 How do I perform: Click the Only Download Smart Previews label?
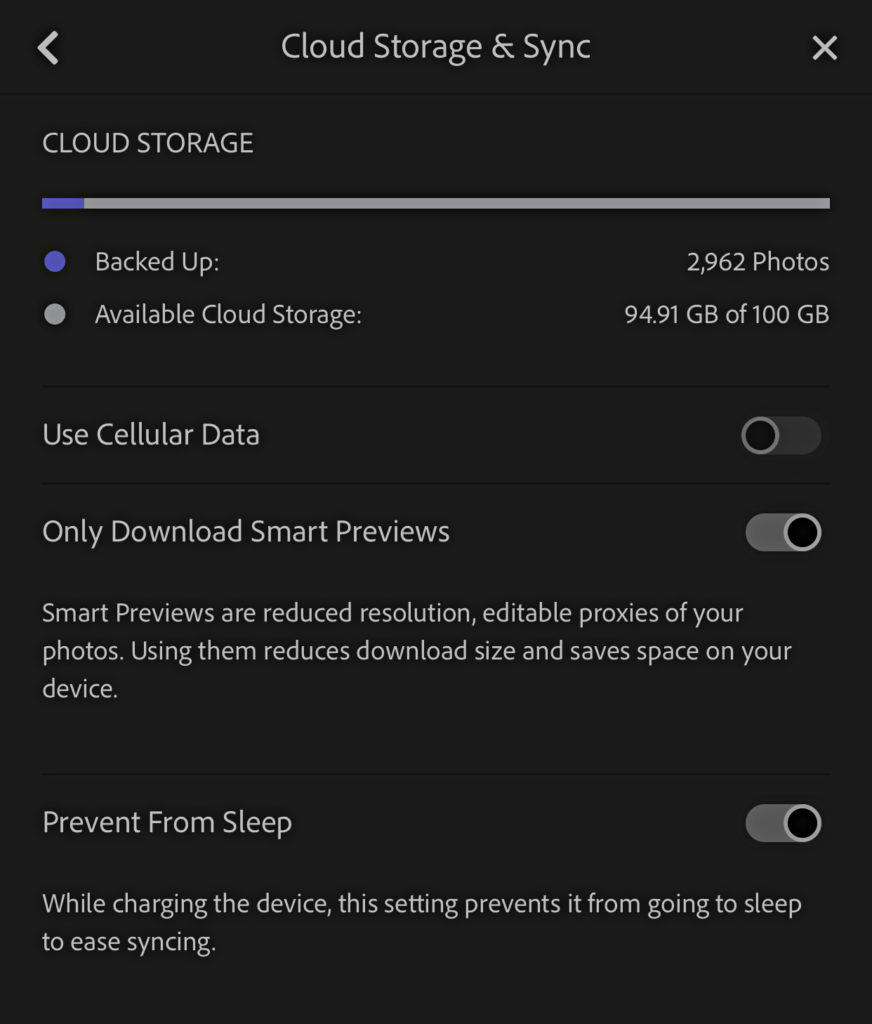245,532
